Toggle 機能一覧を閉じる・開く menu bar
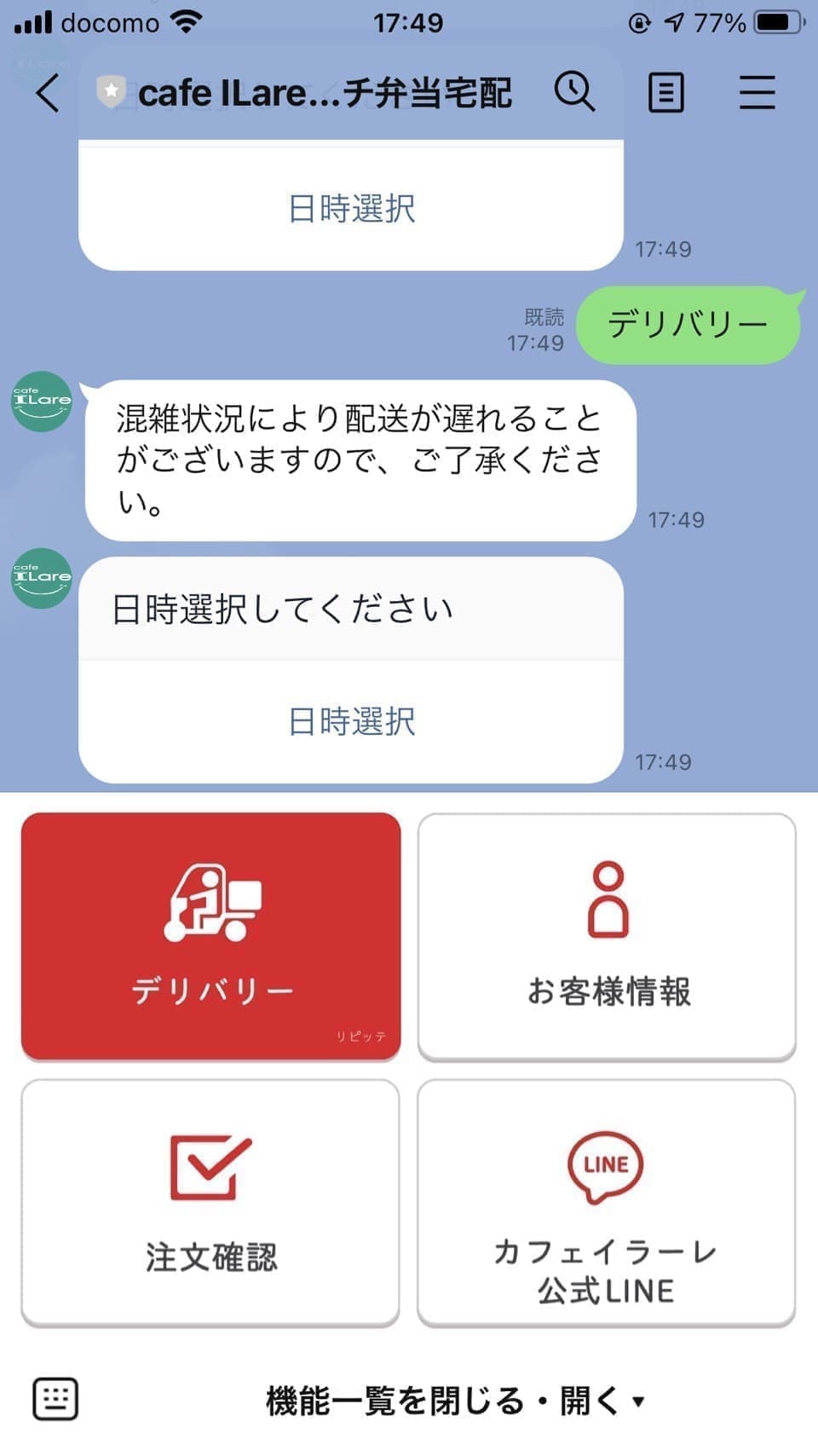 coord(455,1401)
